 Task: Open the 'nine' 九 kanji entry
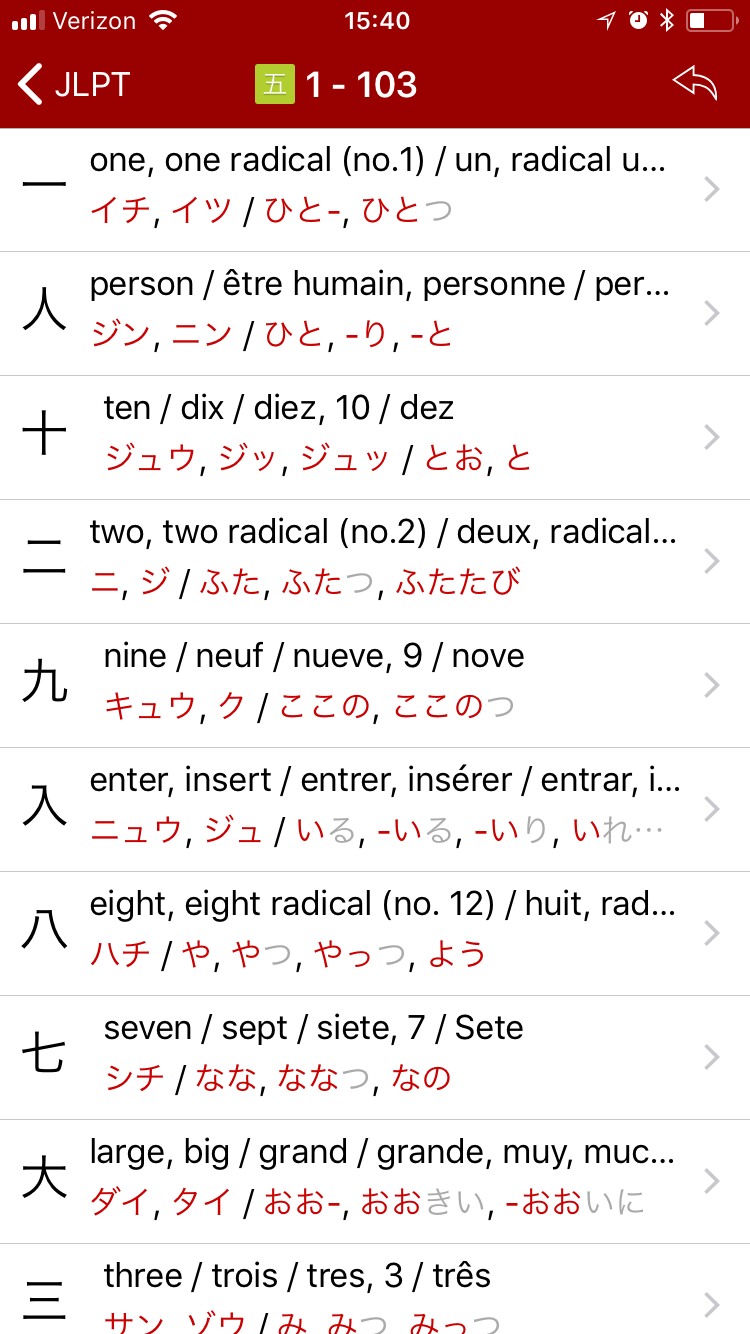(375, 685)
